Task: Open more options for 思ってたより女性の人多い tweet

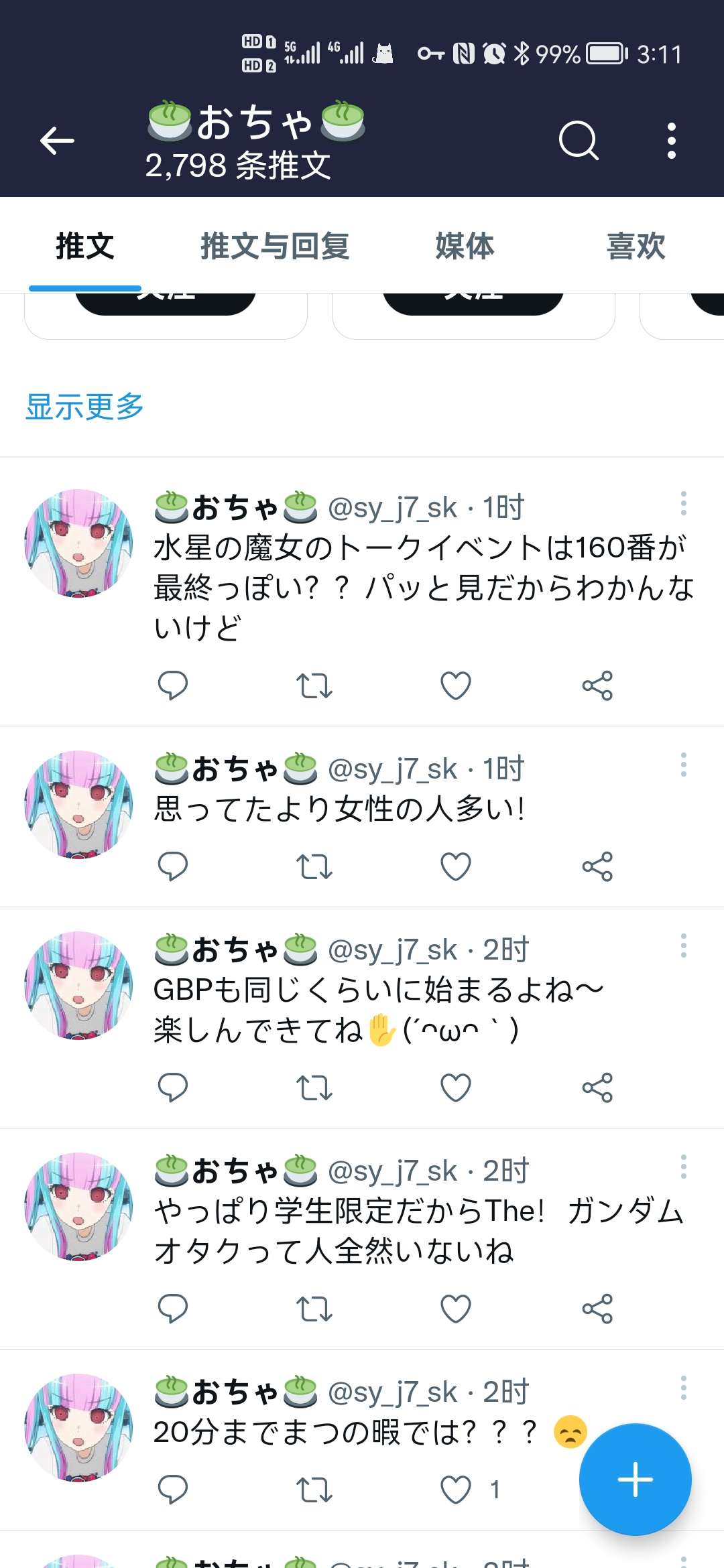Action: 683,765
